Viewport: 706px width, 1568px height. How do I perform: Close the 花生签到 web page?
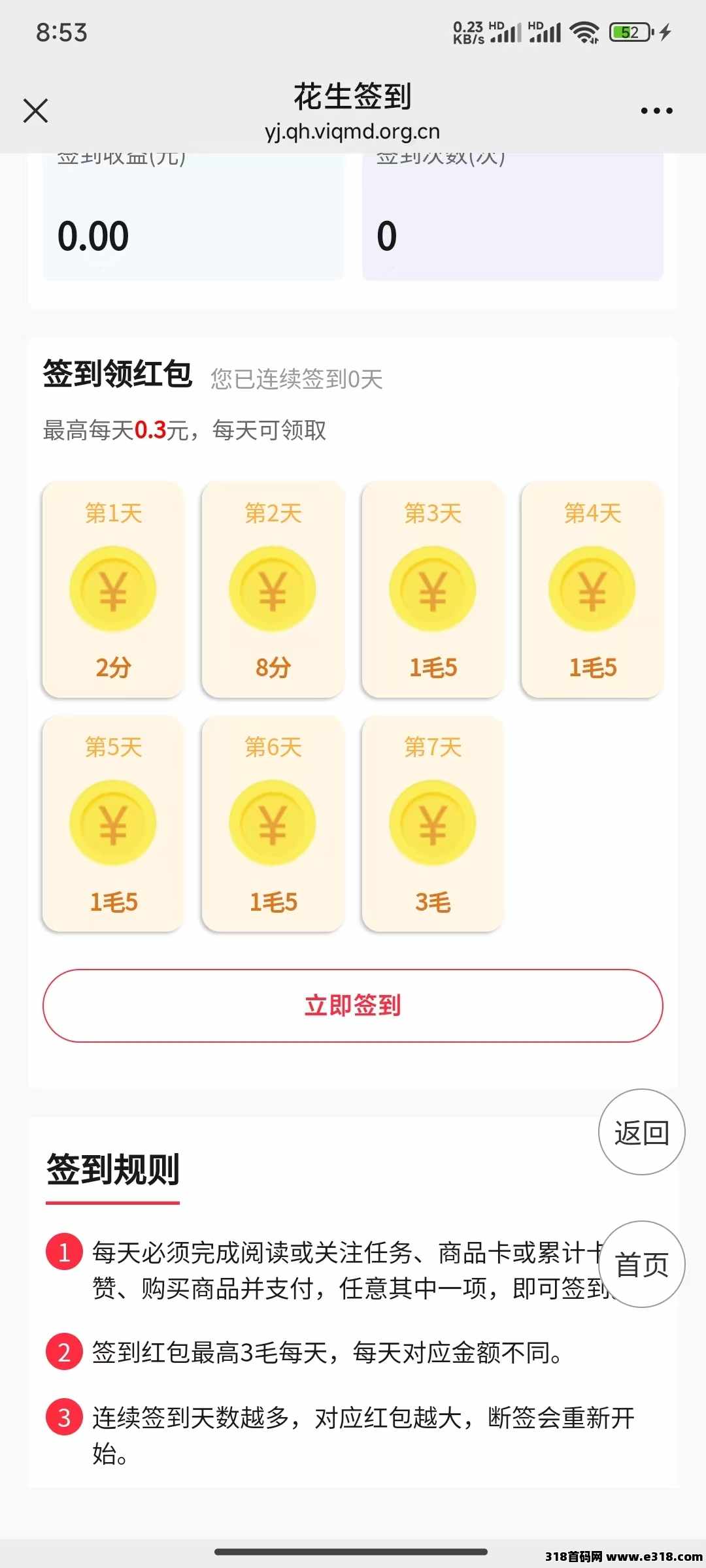click(36, 110)
